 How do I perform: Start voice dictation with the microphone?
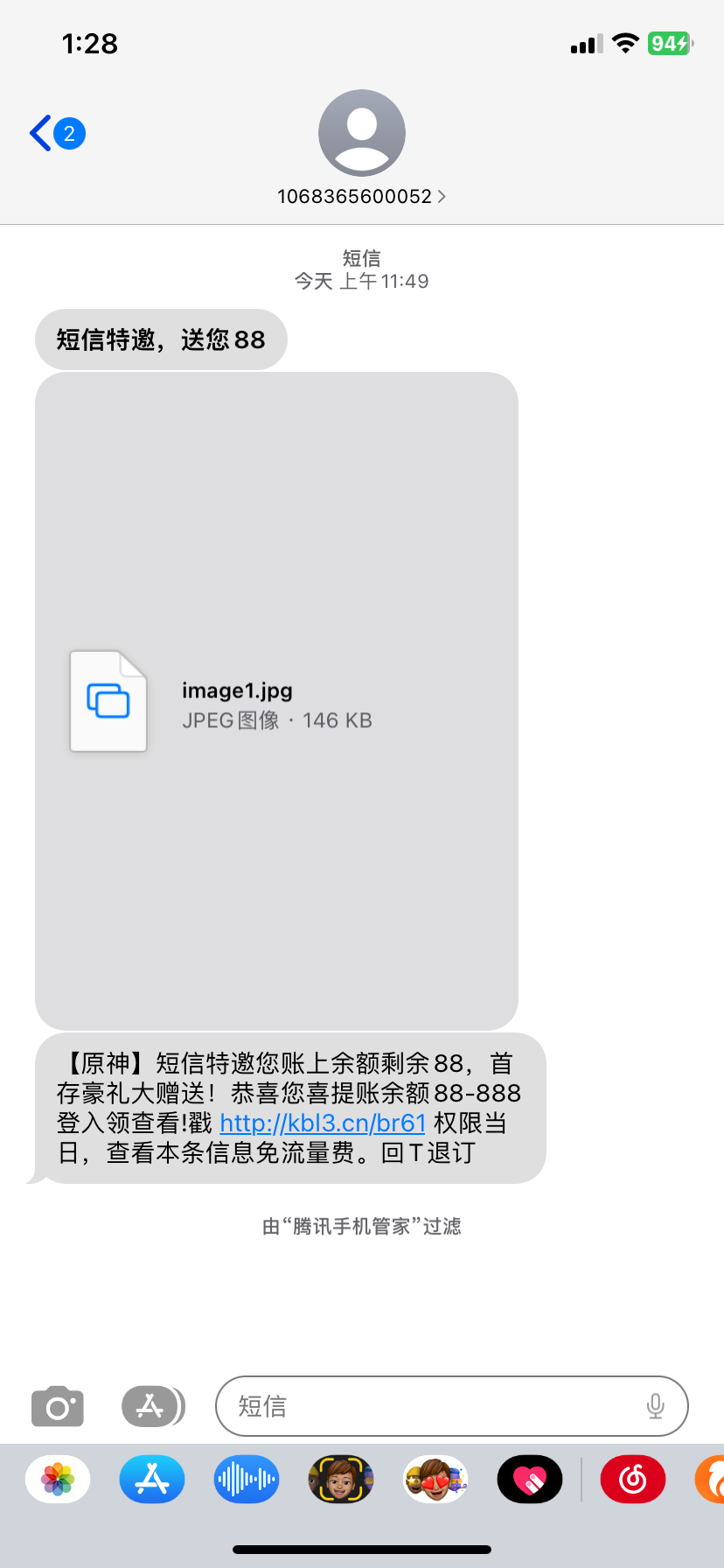click(x=655, y=1406)
